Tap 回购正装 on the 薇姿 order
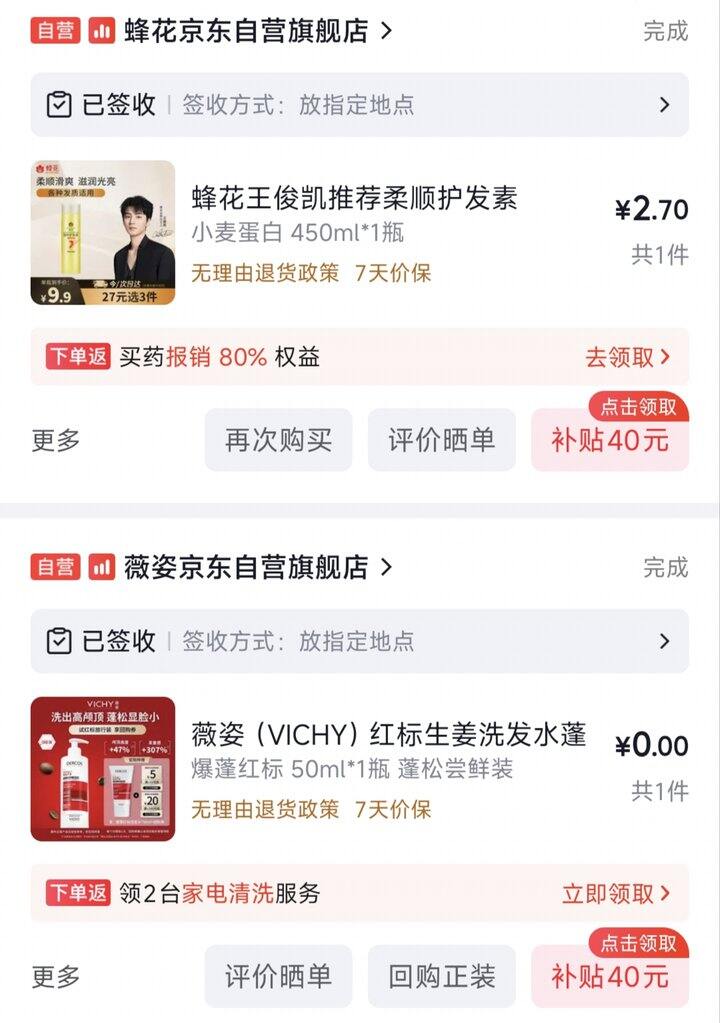This screenshot has width=720, height=1023. pos(442,976)
